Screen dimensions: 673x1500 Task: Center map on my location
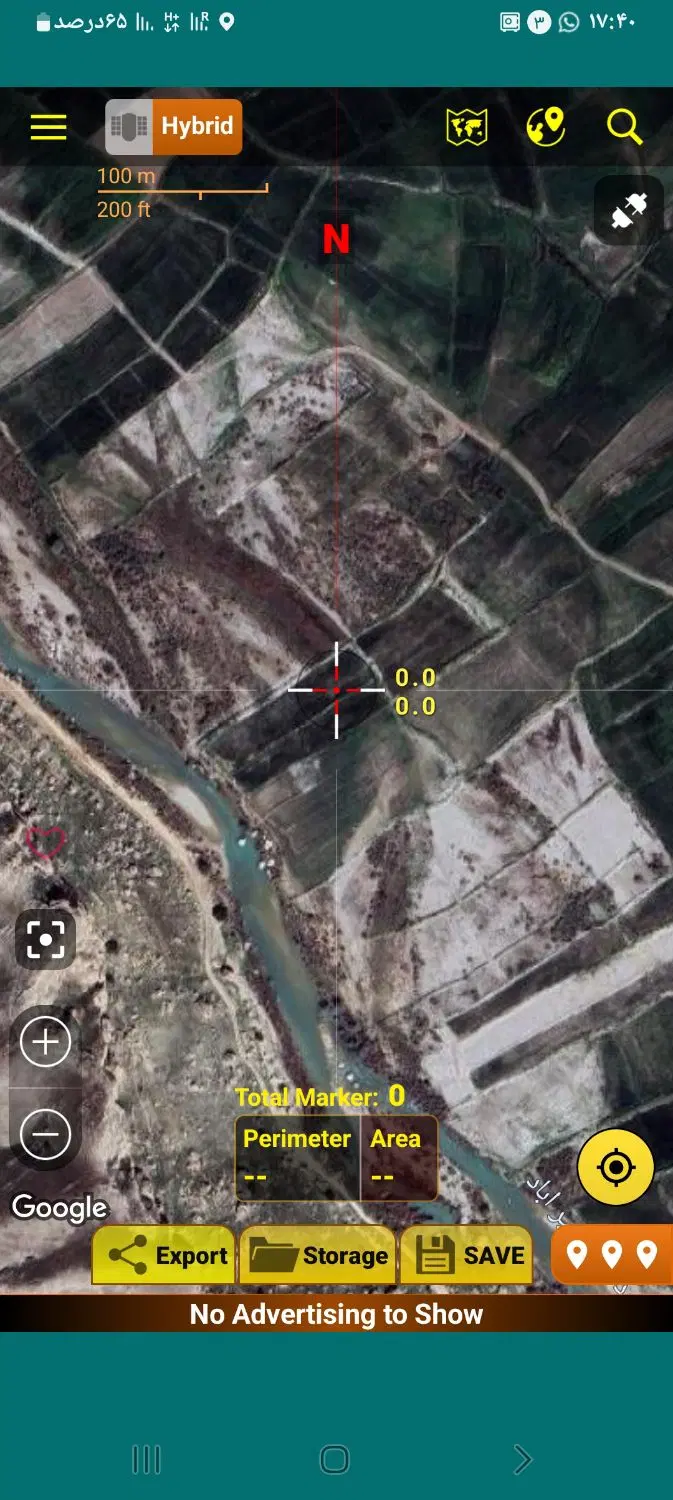pyautogui.click(x=616, y=1167)
